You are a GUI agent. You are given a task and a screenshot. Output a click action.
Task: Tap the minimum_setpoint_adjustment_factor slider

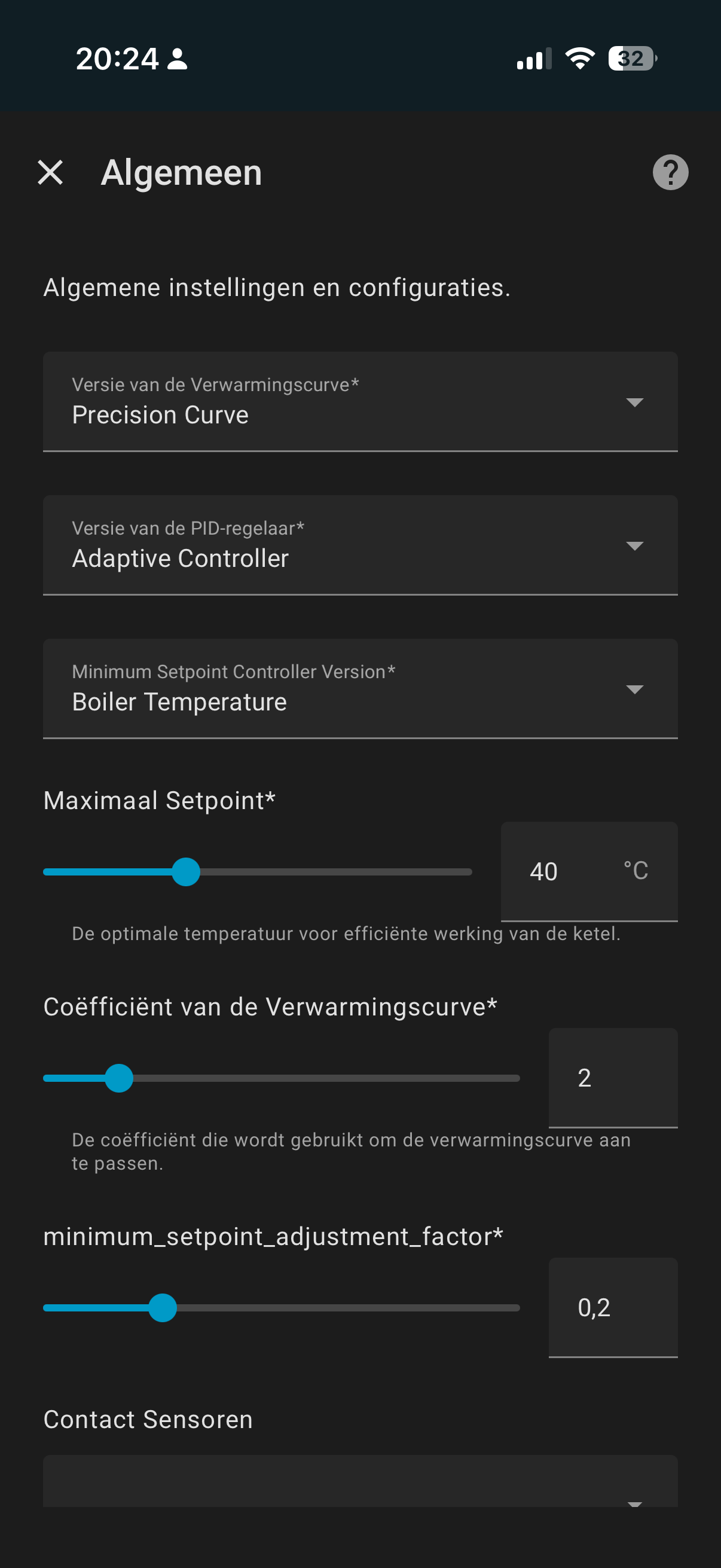163,1307
